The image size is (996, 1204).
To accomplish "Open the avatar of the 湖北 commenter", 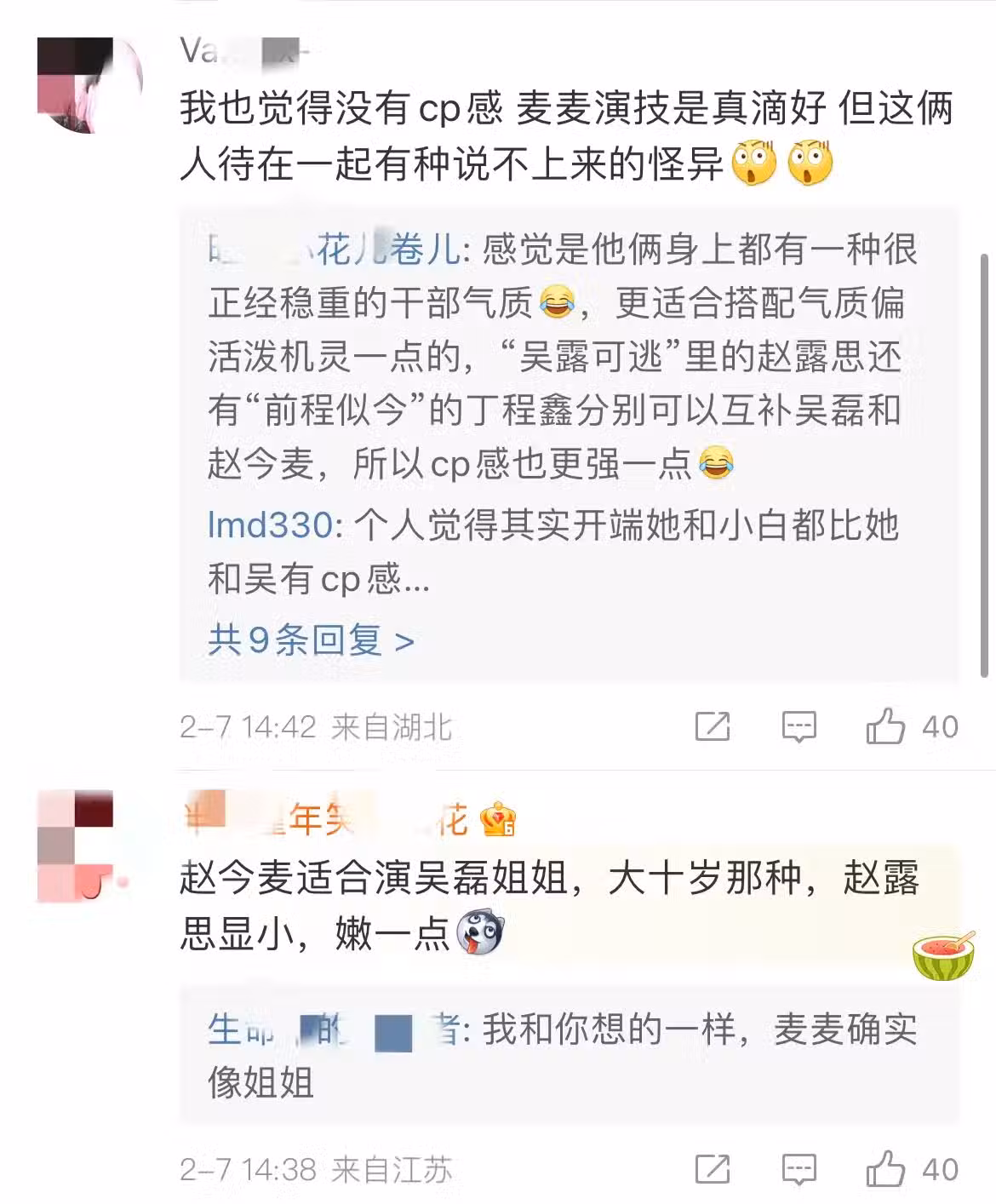I will click(x=88, y=83).
